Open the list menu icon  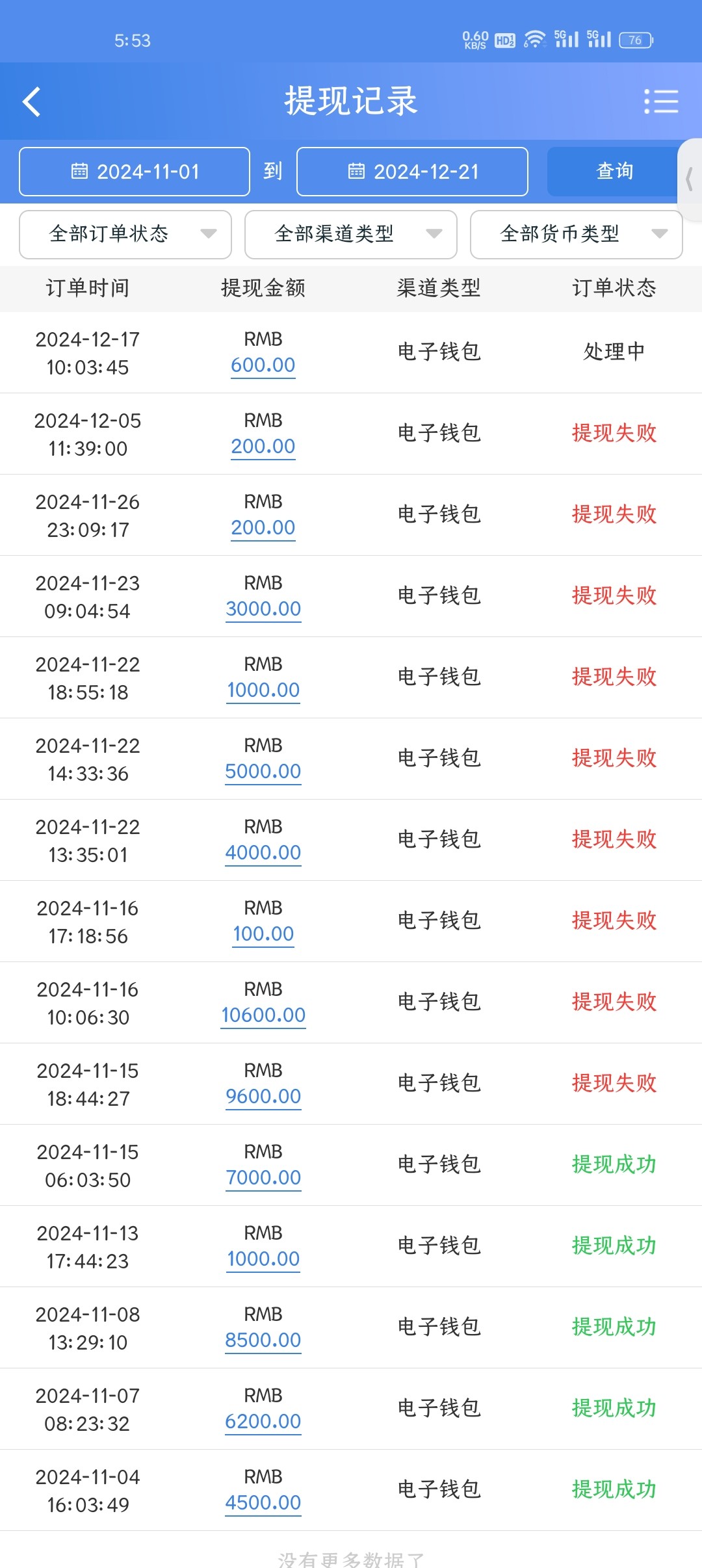(x=661, y=102)
